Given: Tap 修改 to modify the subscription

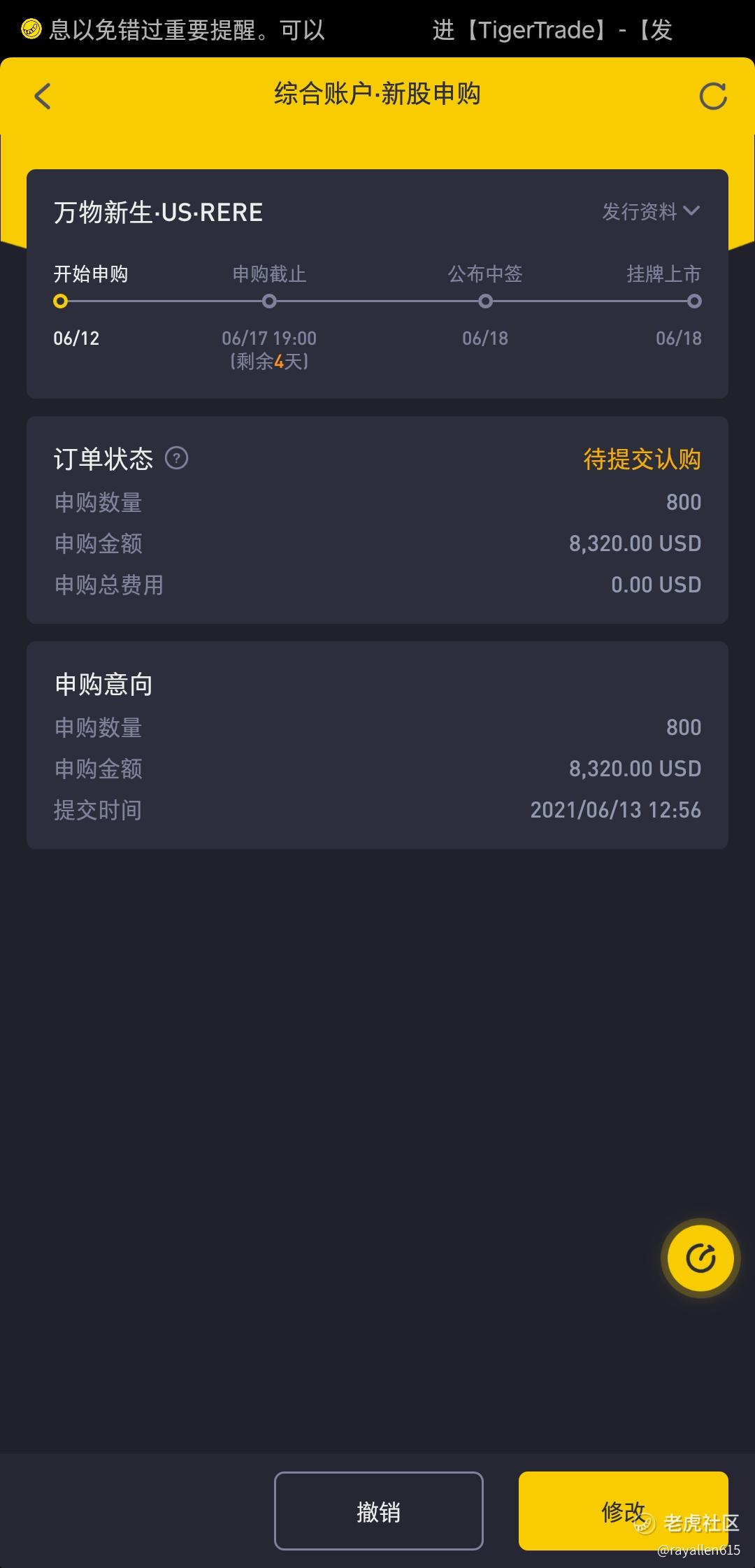Looking at the screenshot, I should tap(623, 1511).
